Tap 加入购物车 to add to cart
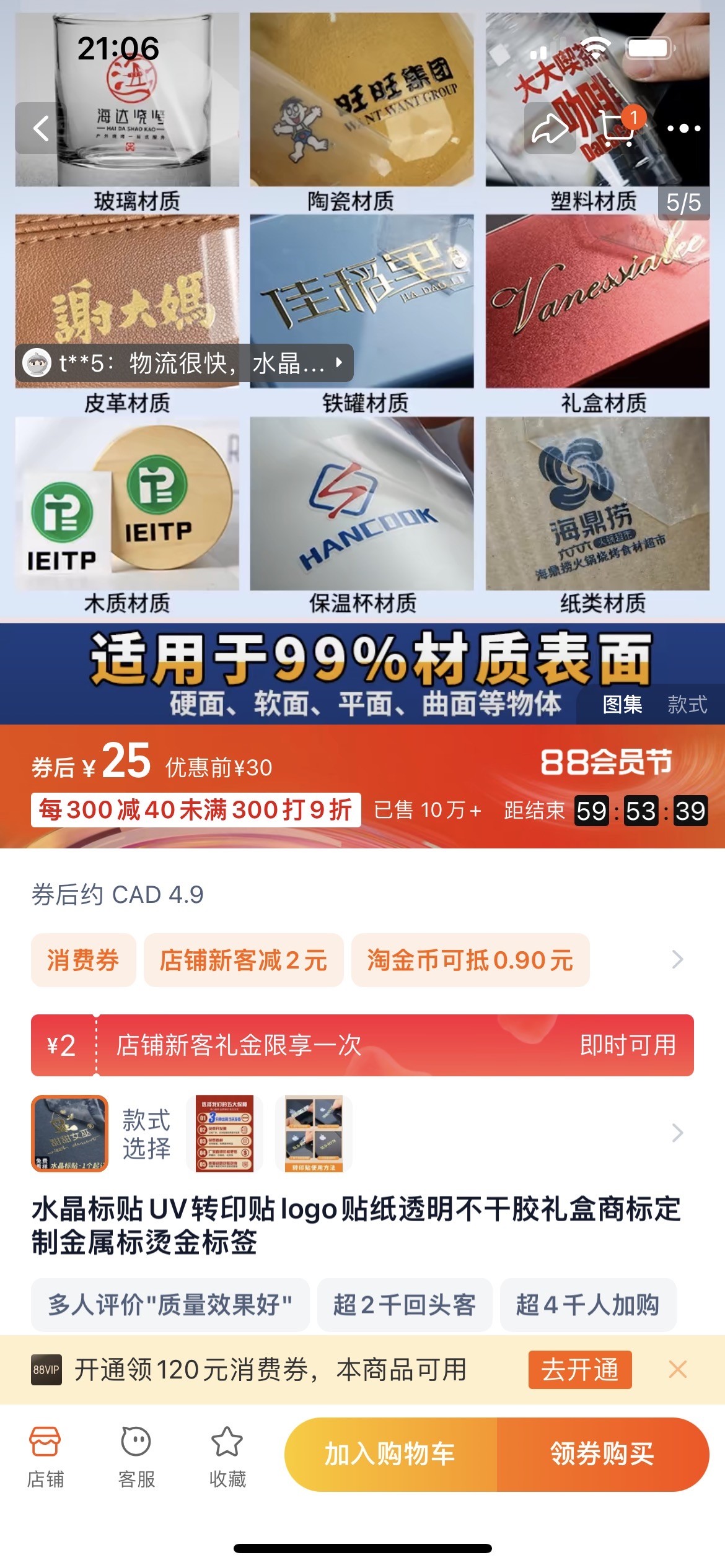This screenshot has width=725, height=1568. 390,1454
